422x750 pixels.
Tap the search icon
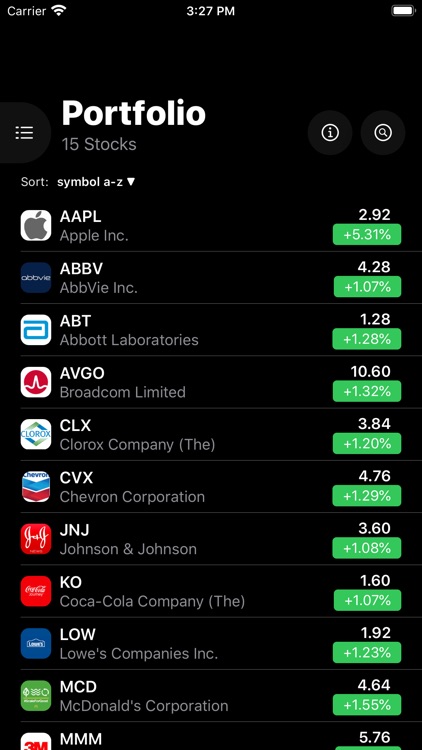click(x=383, y=132)
